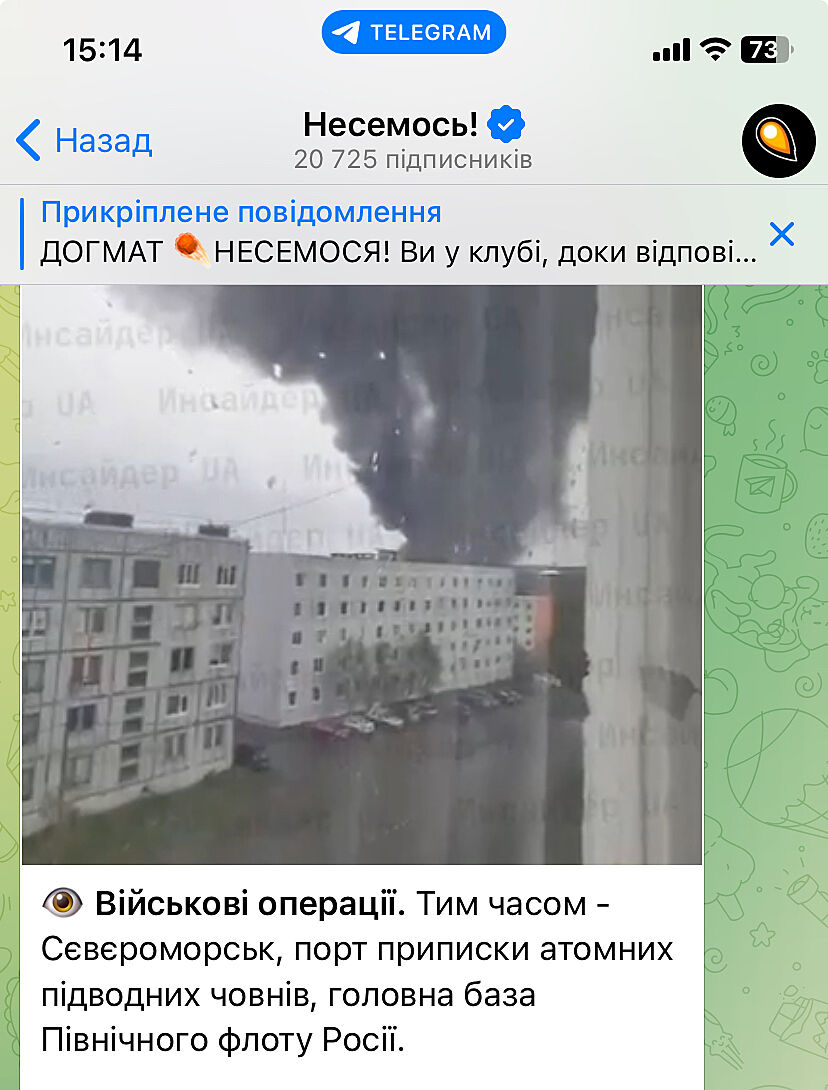Dismiss the pinned message banner

click(x=781, y=234)
